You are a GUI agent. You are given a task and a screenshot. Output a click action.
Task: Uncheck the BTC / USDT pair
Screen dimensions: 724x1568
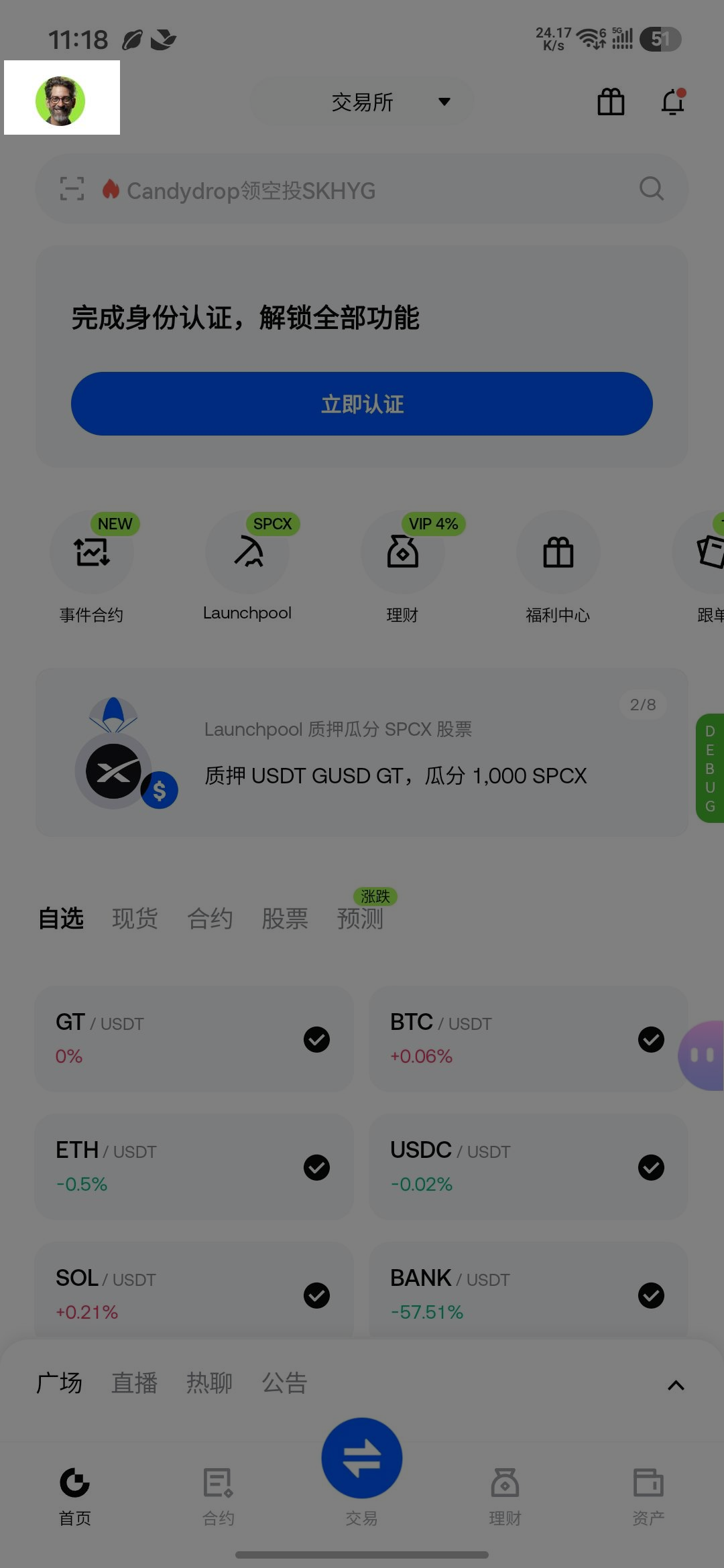(x=651, y=1039)
